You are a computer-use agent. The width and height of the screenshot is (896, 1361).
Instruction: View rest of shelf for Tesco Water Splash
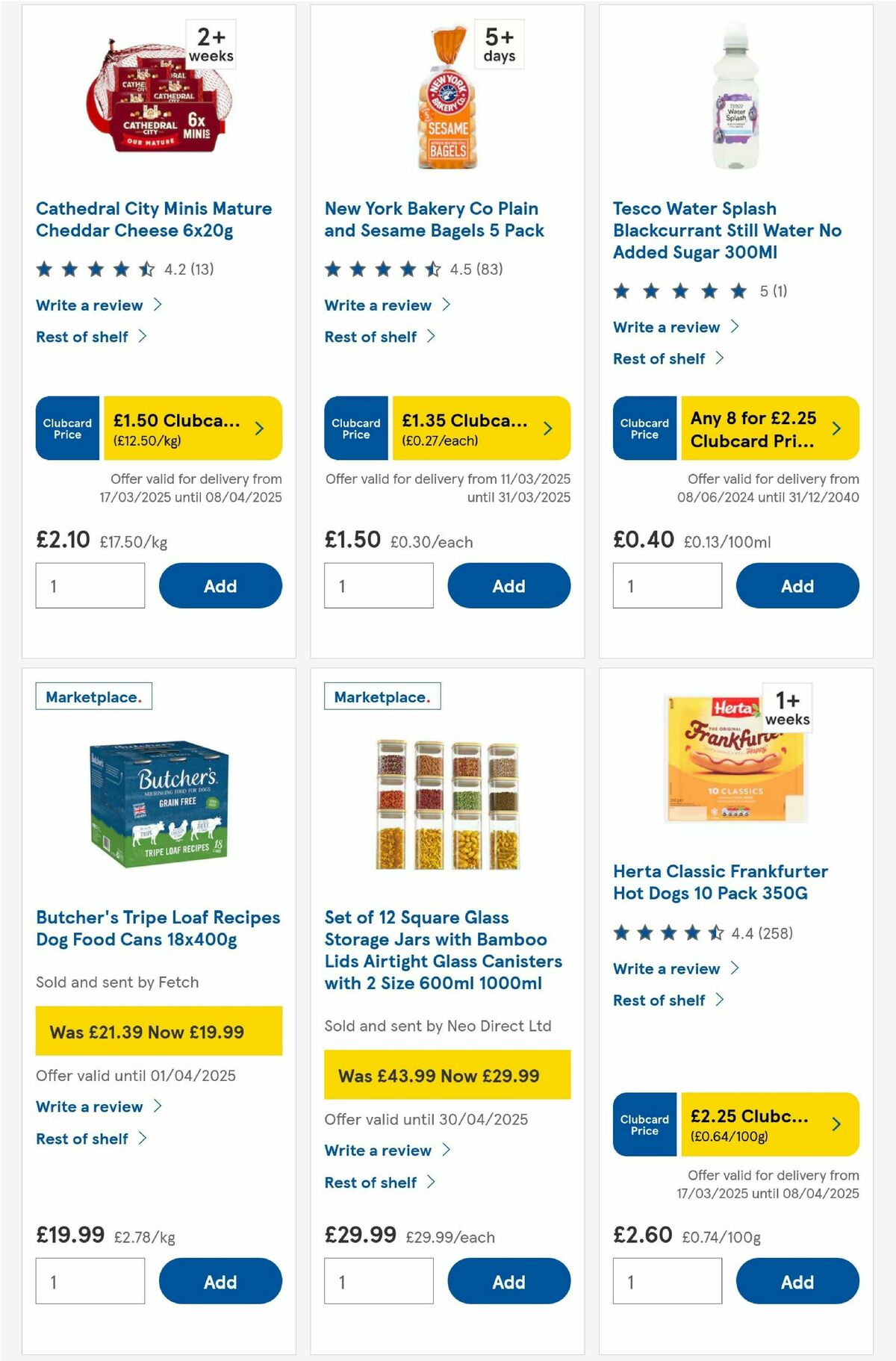coord(659,359)
